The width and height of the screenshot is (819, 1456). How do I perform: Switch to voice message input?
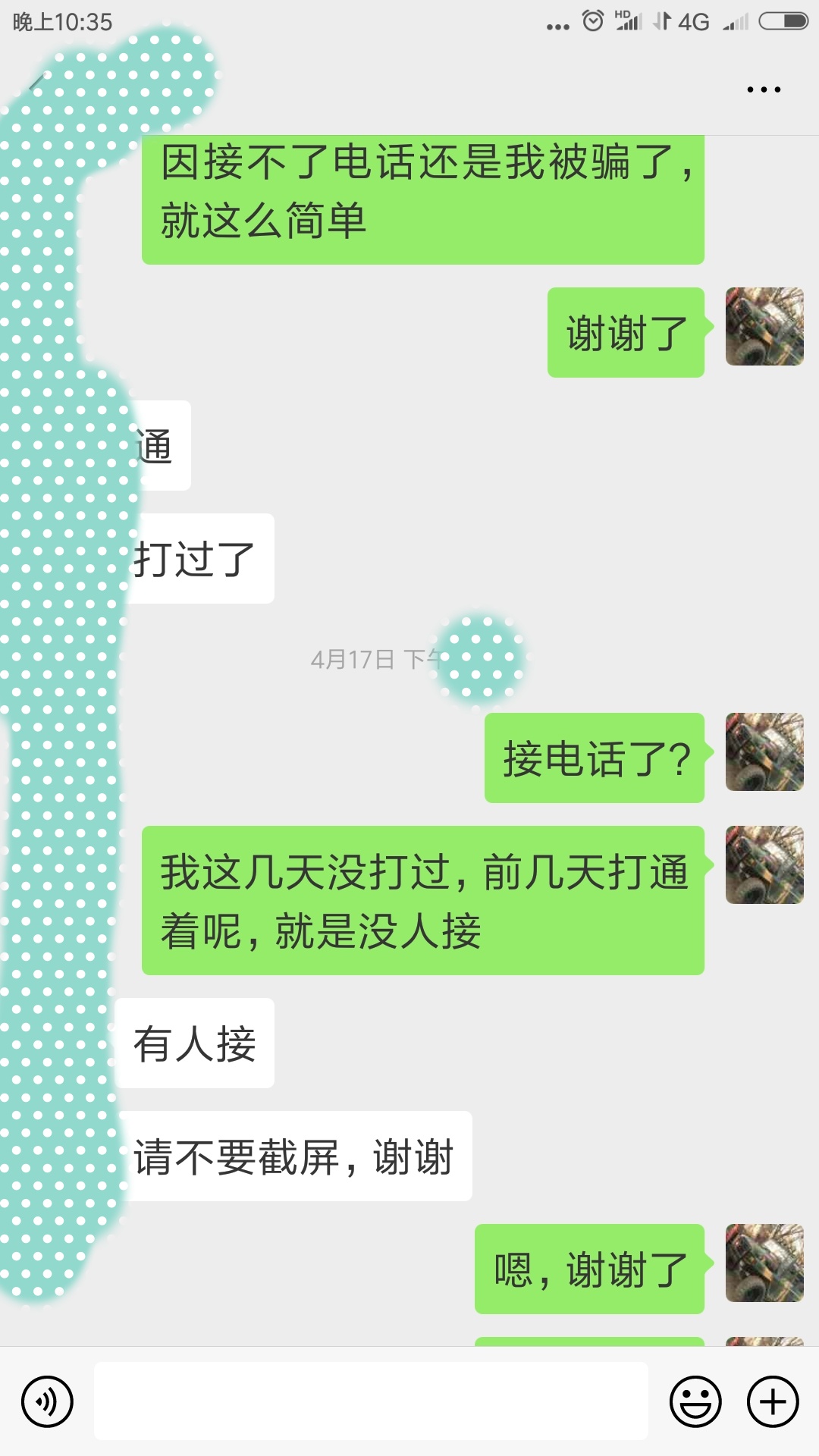click(x=48, y=1401)
